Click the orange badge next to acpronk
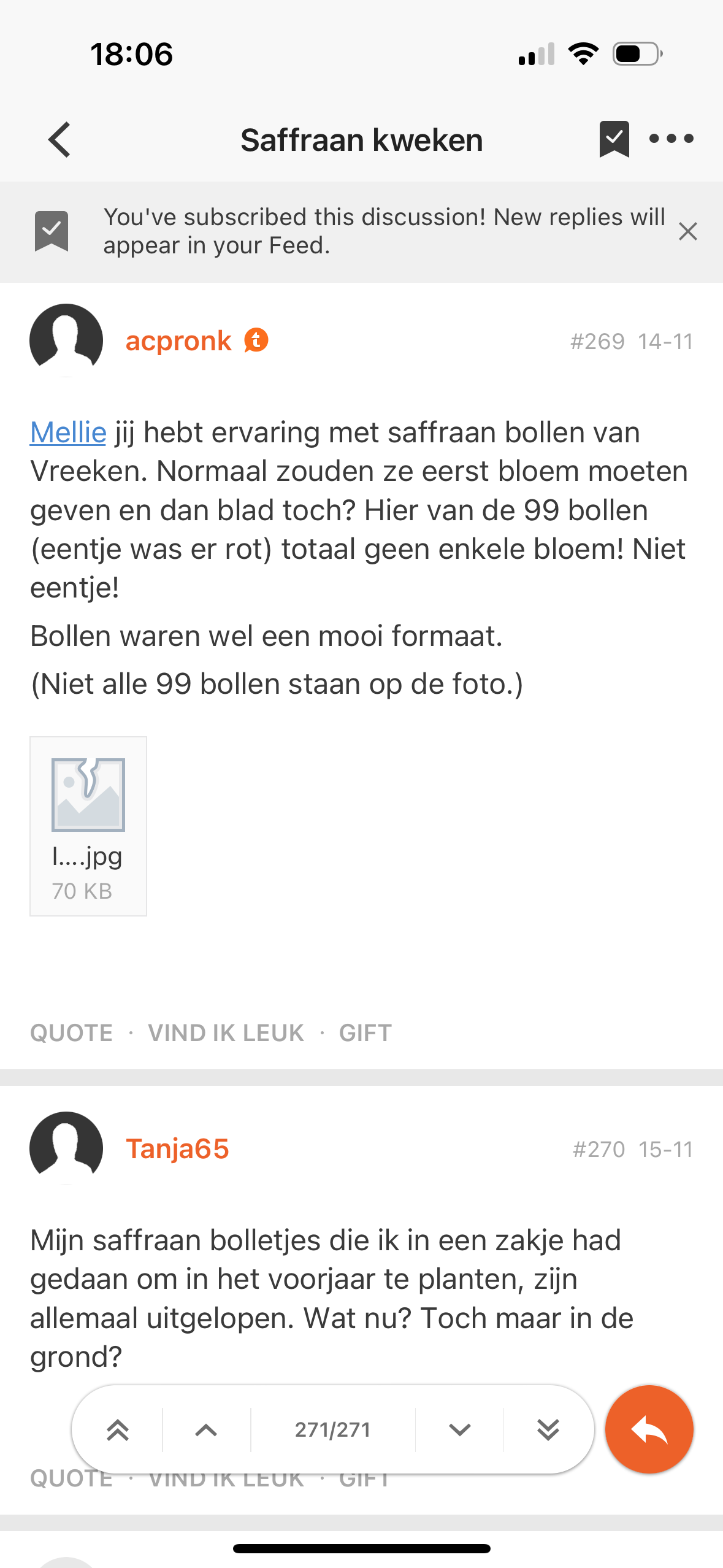723x1568 pixels. (255, 341)
